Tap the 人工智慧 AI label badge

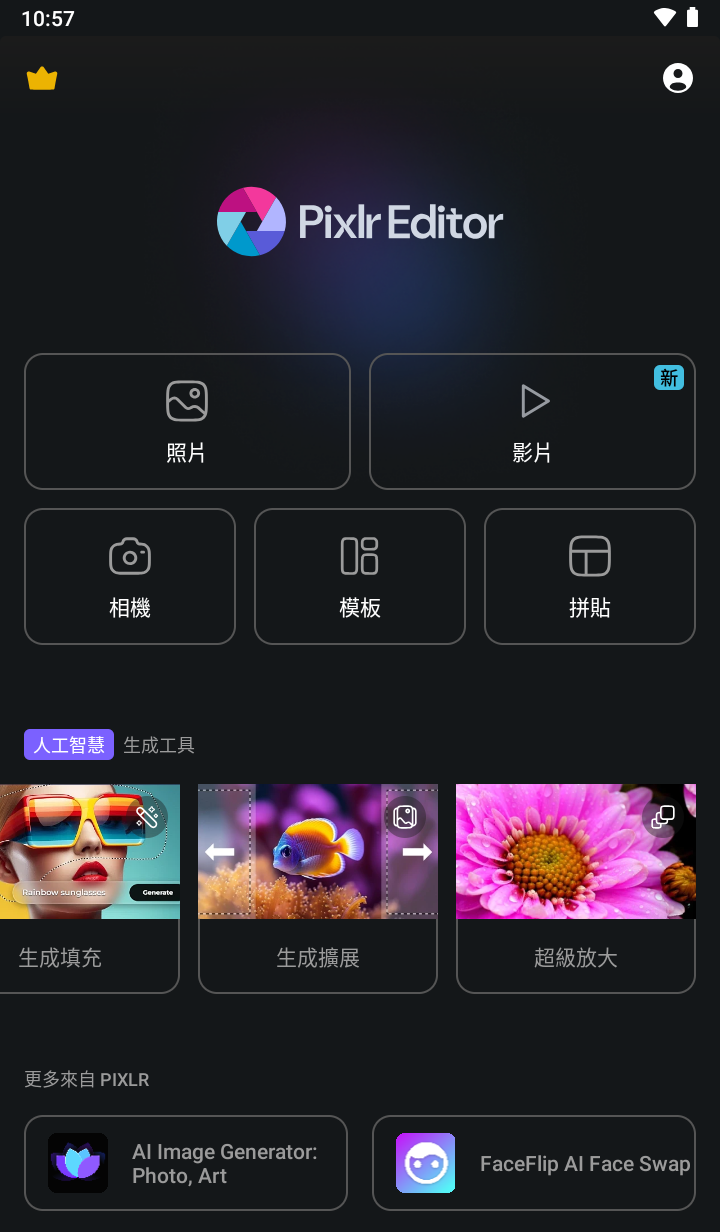click(68, 744)
